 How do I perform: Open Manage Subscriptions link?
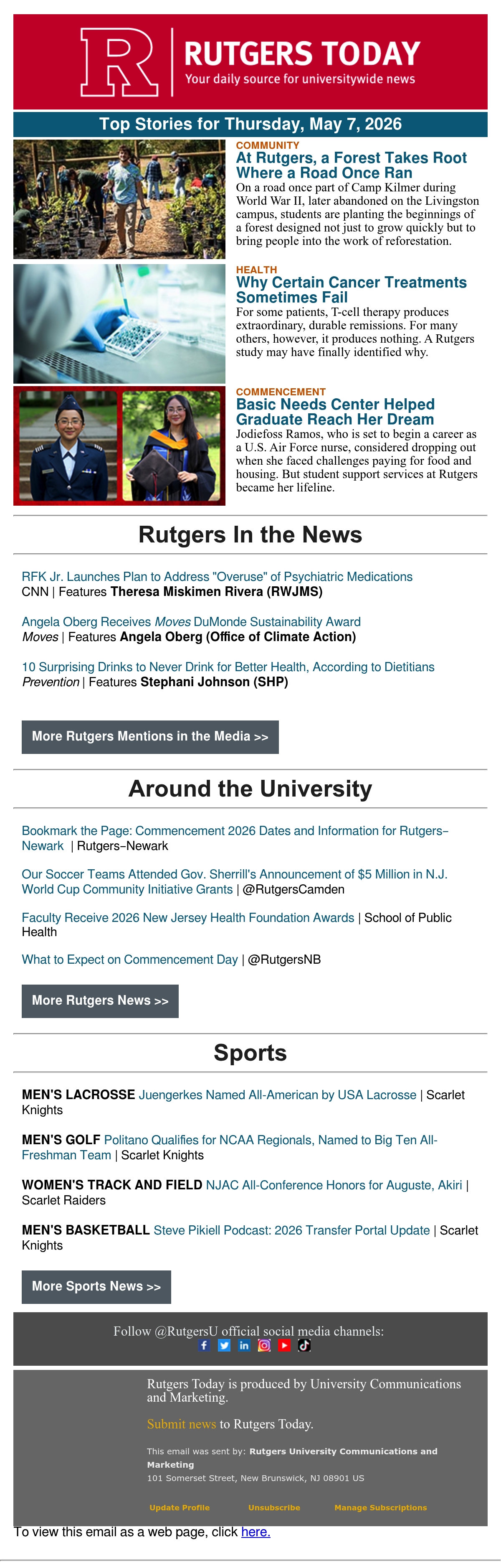tap(381, 1507)
